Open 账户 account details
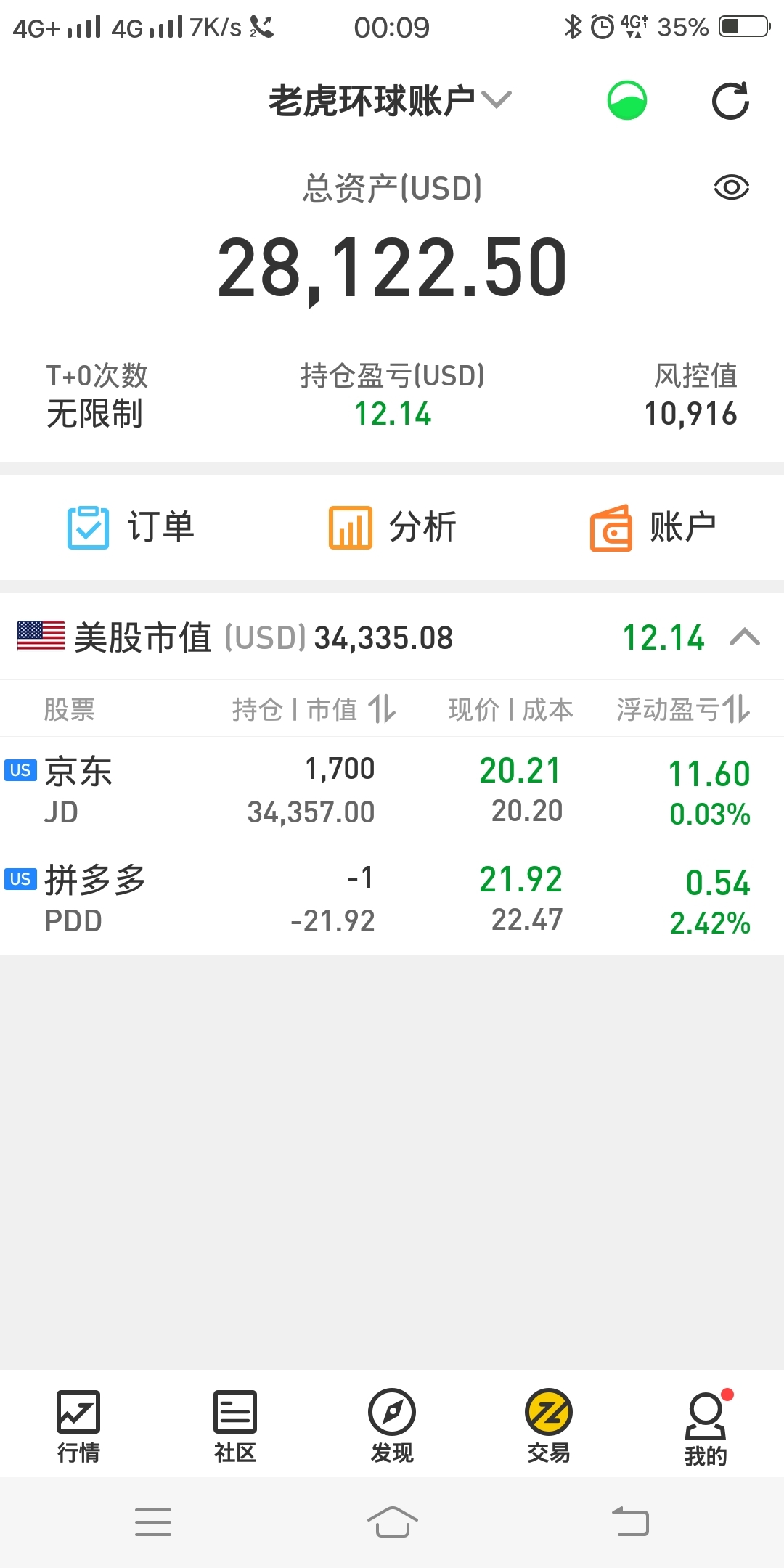 653,528
